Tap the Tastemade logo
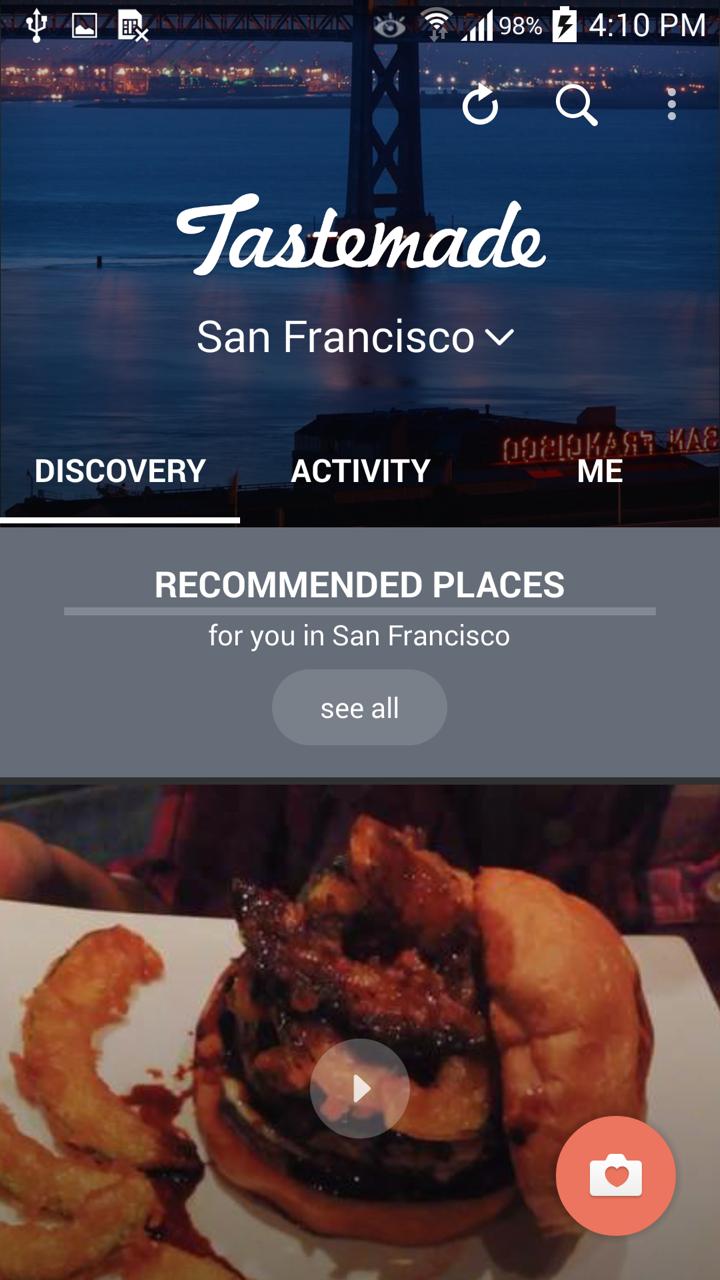This screenshot has height=1280, width=720. [x=360, y=236]
